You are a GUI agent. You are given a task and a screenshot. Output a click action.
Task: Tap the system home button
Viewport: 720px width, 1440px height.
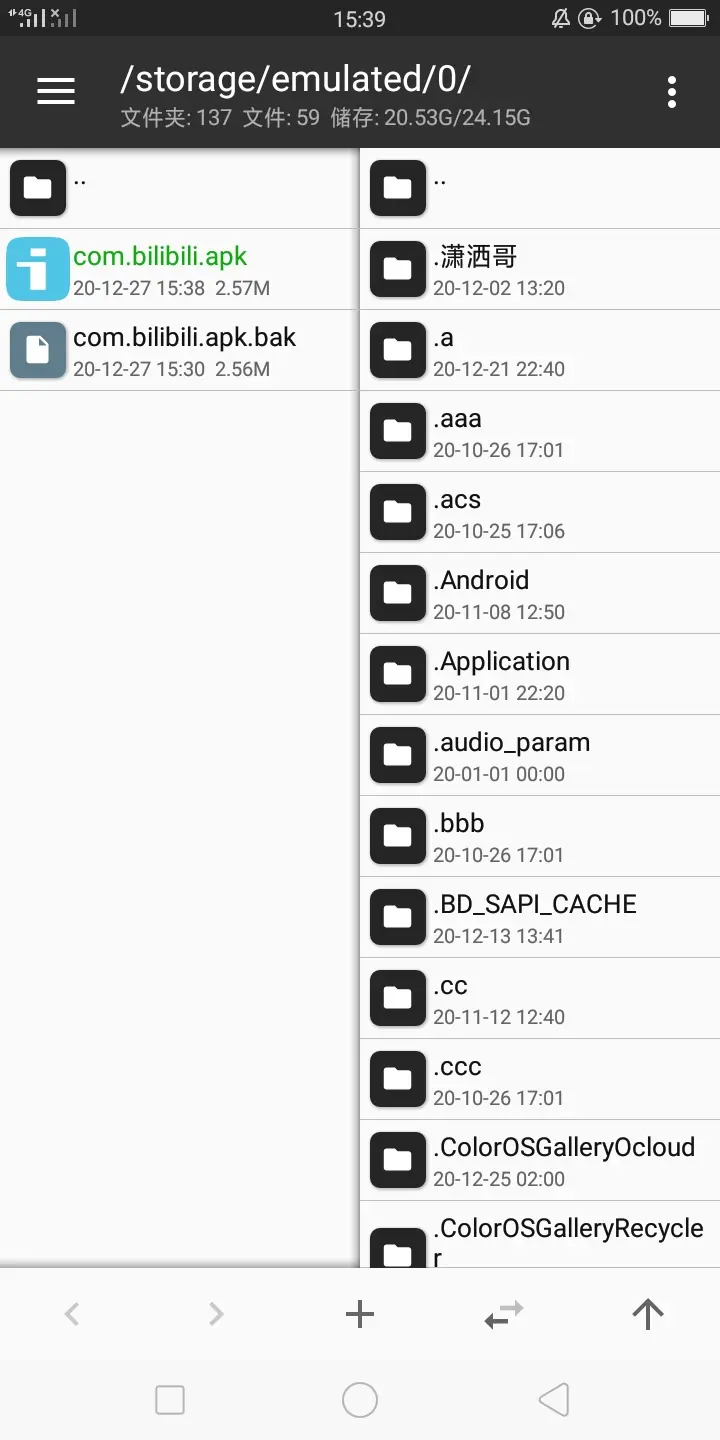[359, 1400]
